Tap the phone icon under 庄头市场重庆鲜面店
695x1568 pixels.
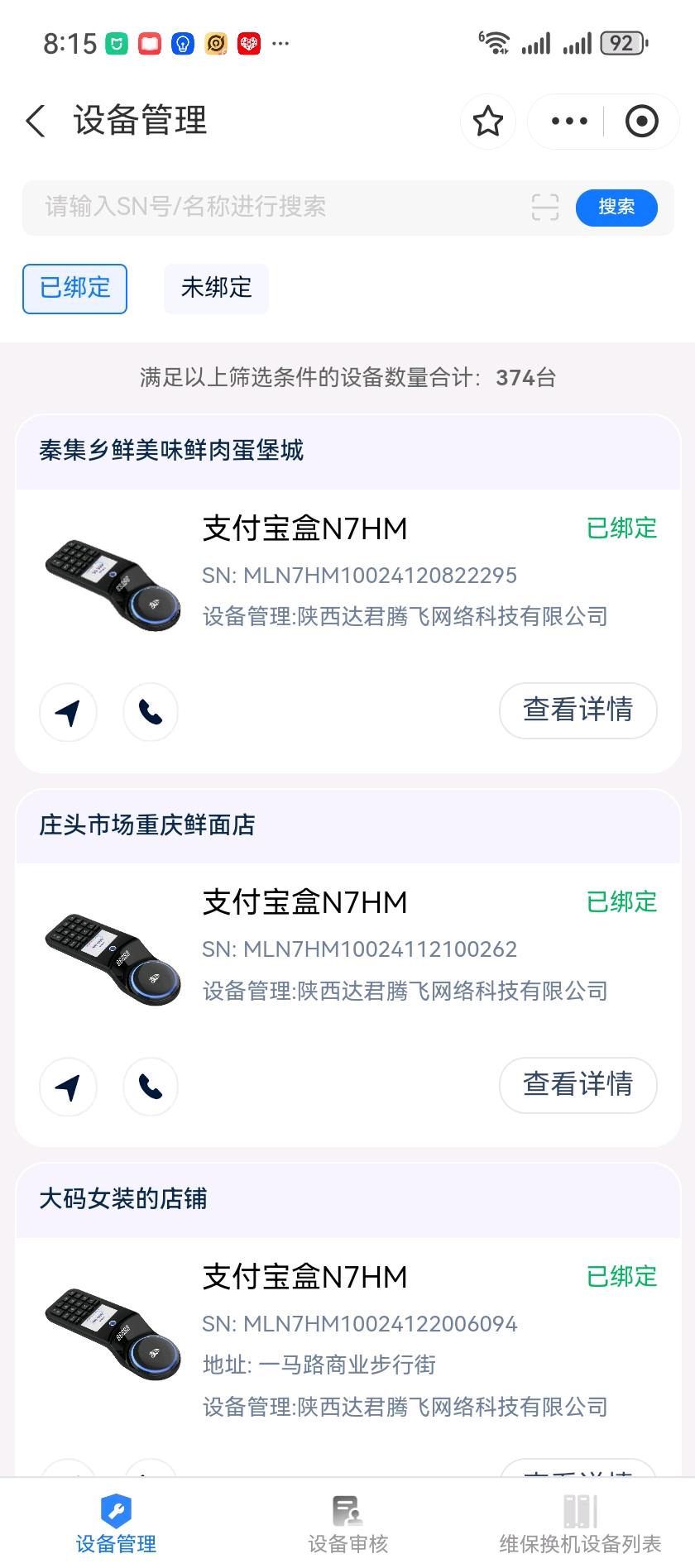[x=151, y=1088]
